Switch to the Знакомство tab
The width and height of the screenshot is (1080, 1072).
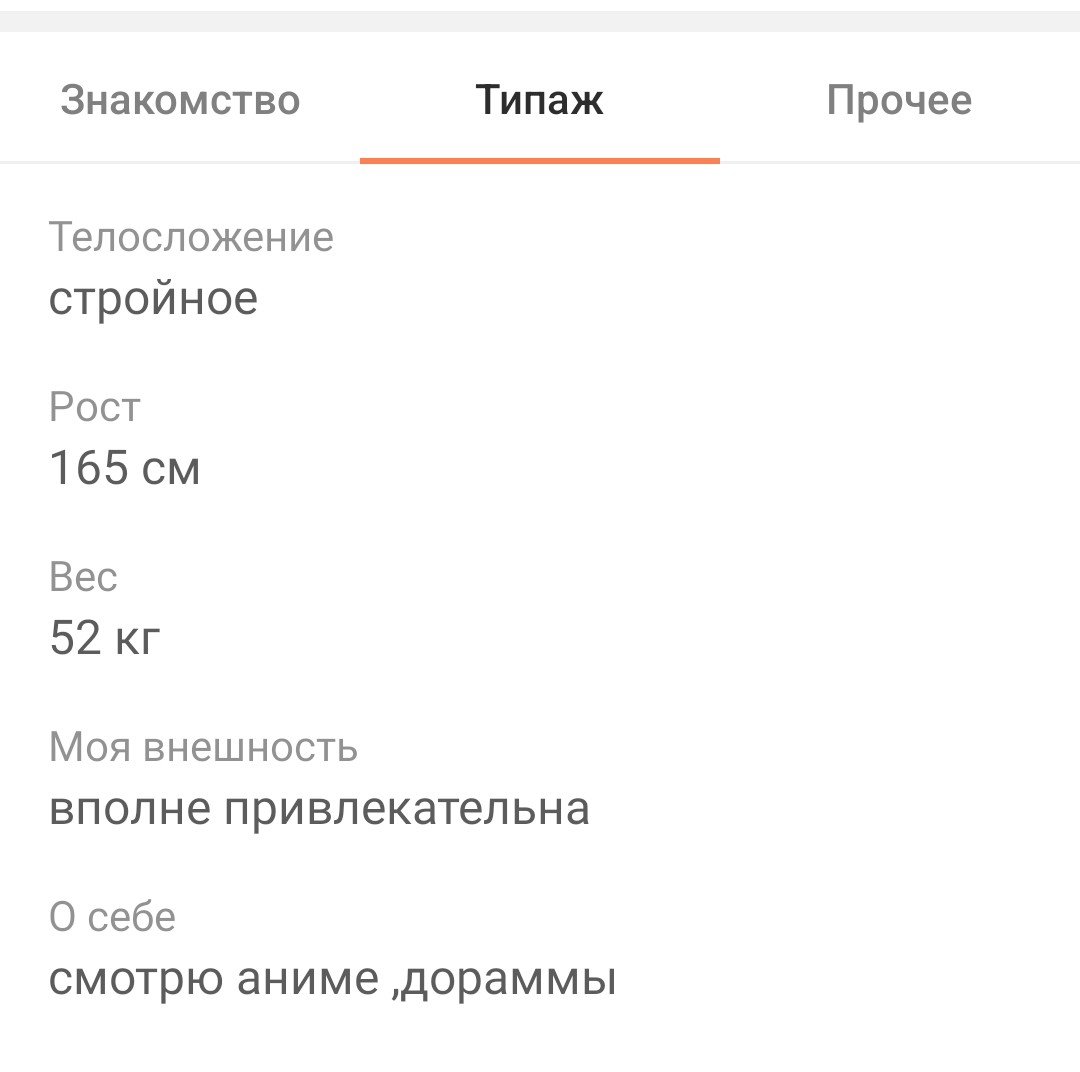[x=180, y=100]
